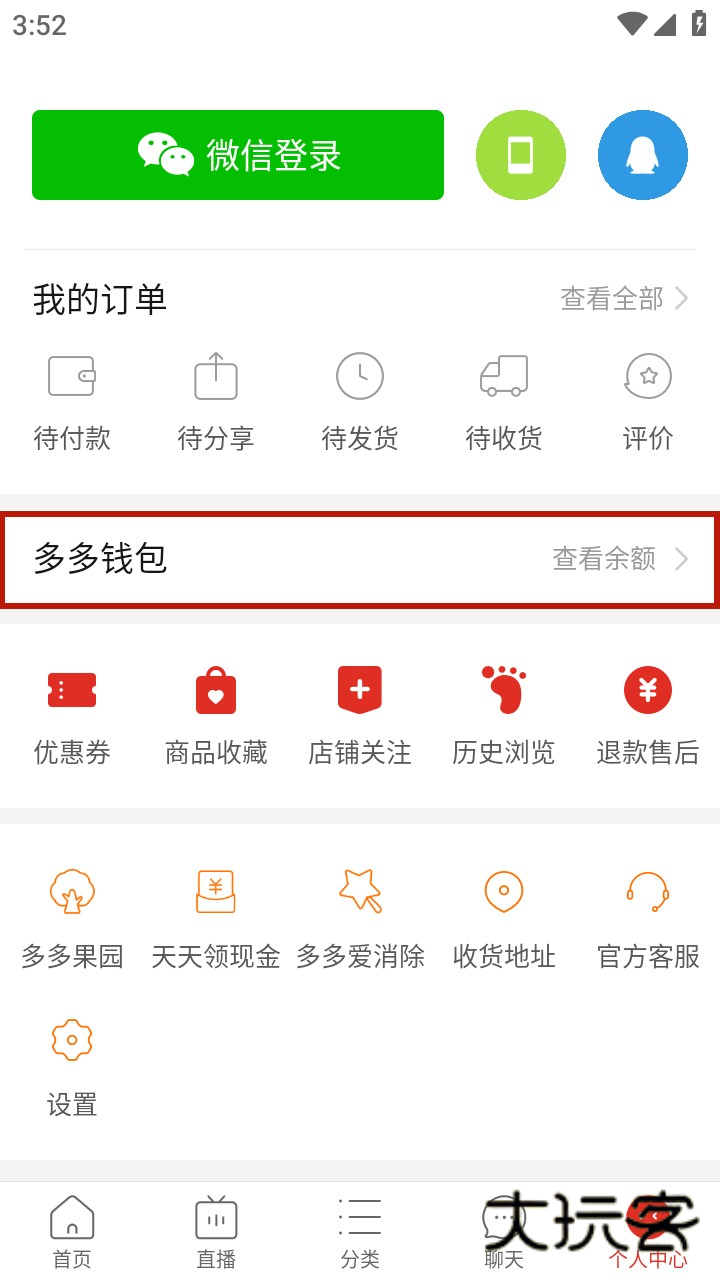The height and width of the screenshot is (1280, 720).
Task: Open 历史浏览 browsing history
Action: tap(504, 714)
